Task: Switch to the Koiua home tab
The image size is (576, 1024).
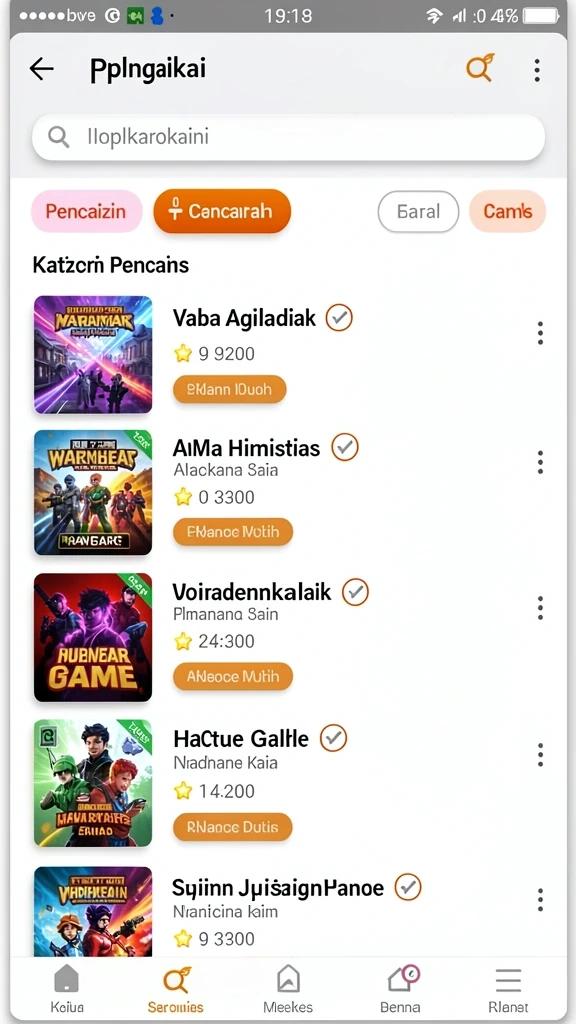Action: point(67,989)
